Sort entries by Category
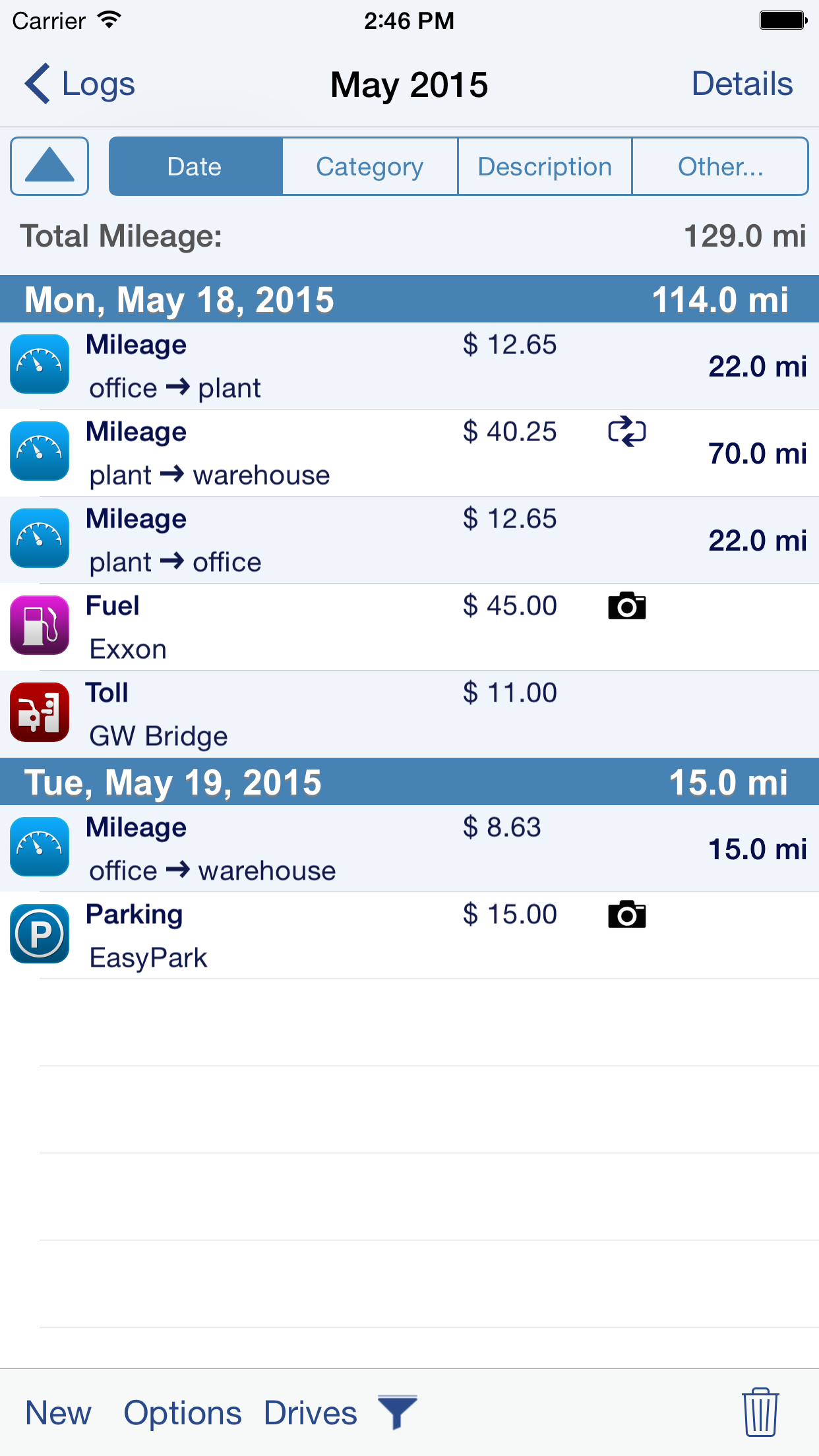This screenshot has height=1456, width=819. tap(370, 166)
